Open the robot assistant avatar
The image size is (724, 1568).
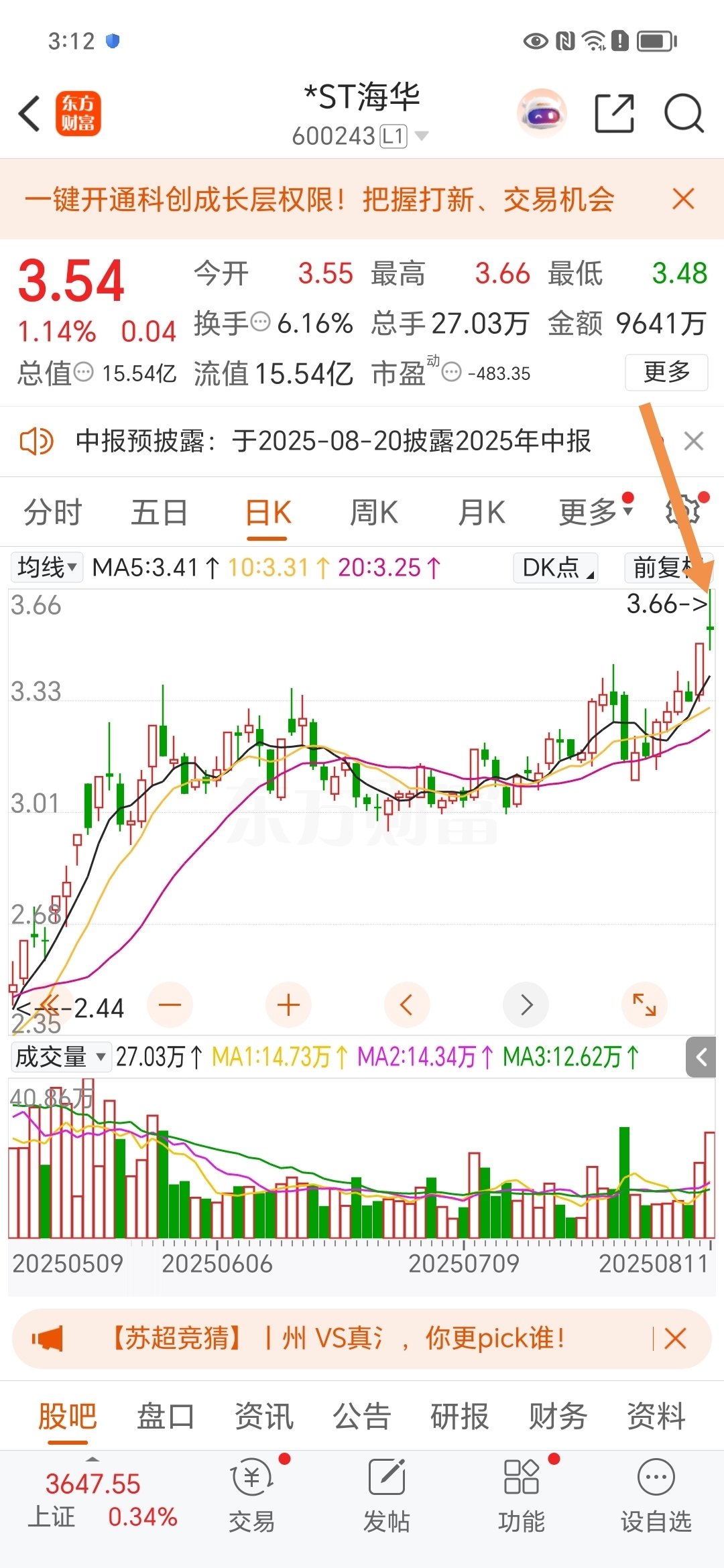pyautogui.click(x=542, y=113)
